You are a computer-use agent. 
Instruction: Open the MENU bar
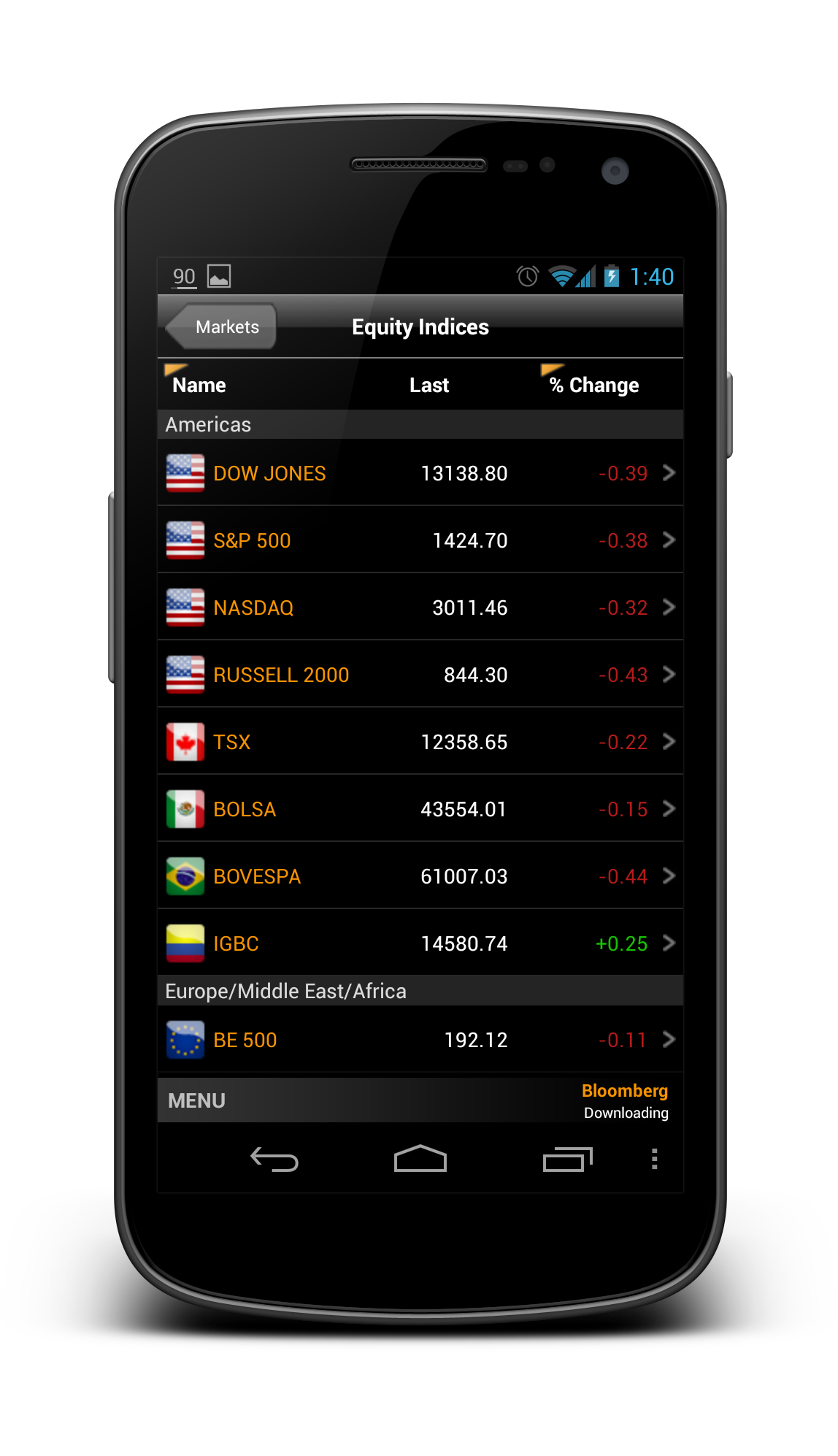point(197,1100)
